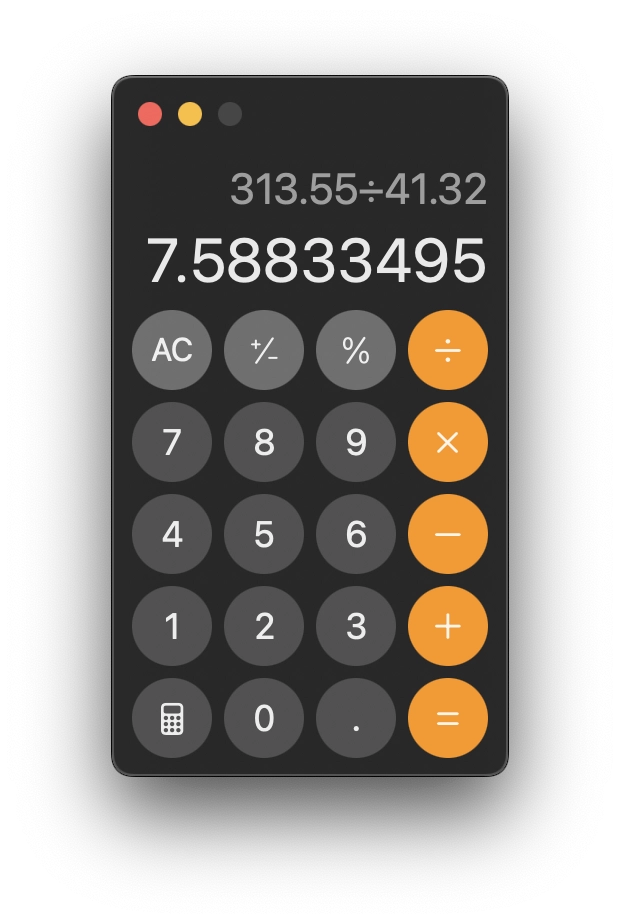Viewport: 620px width, 924px height.
Task: Enter the digit 1
Action: tap(172, 626)
